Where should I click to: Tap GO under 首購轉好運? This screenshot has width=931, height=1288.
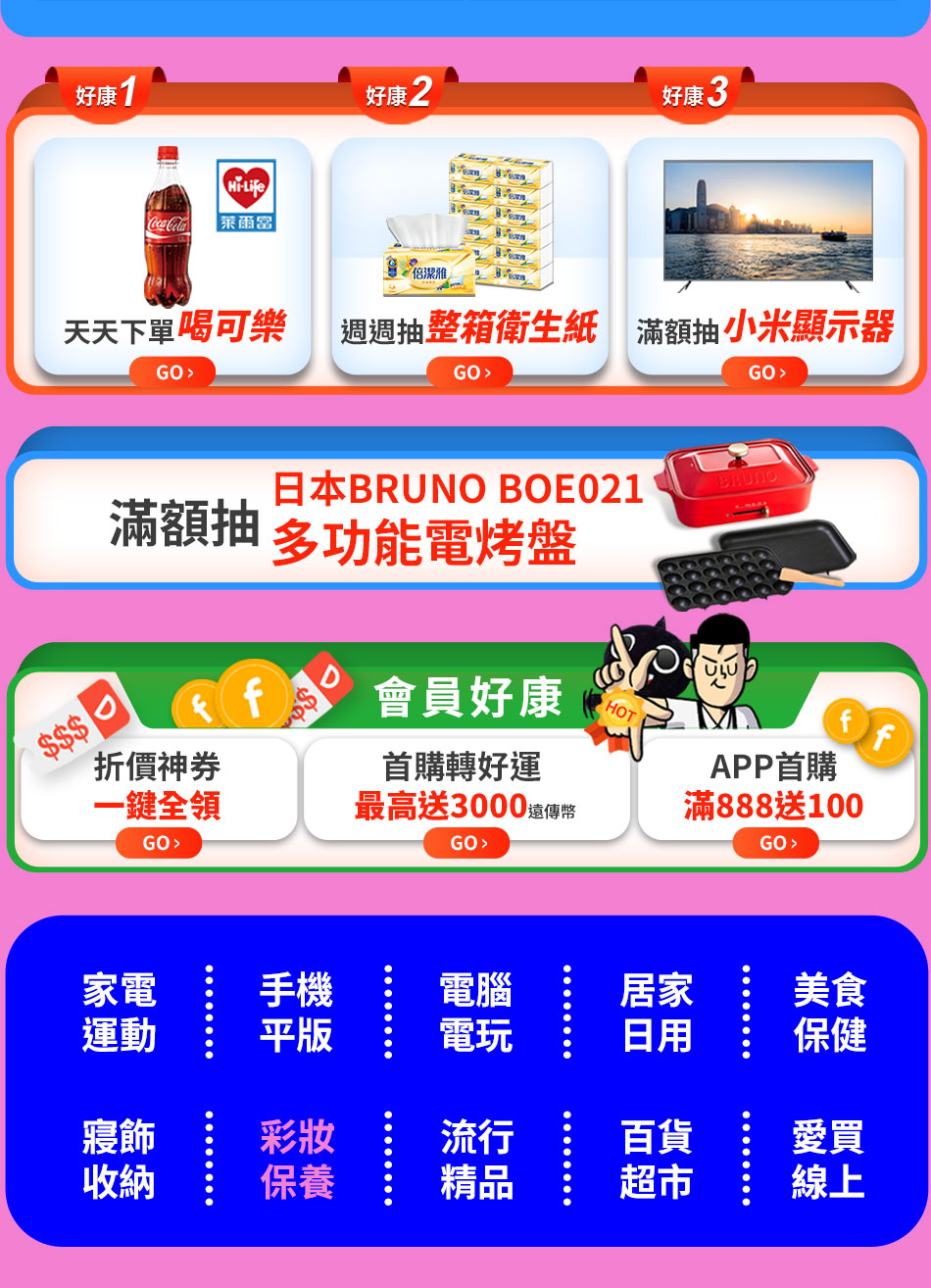466,843
